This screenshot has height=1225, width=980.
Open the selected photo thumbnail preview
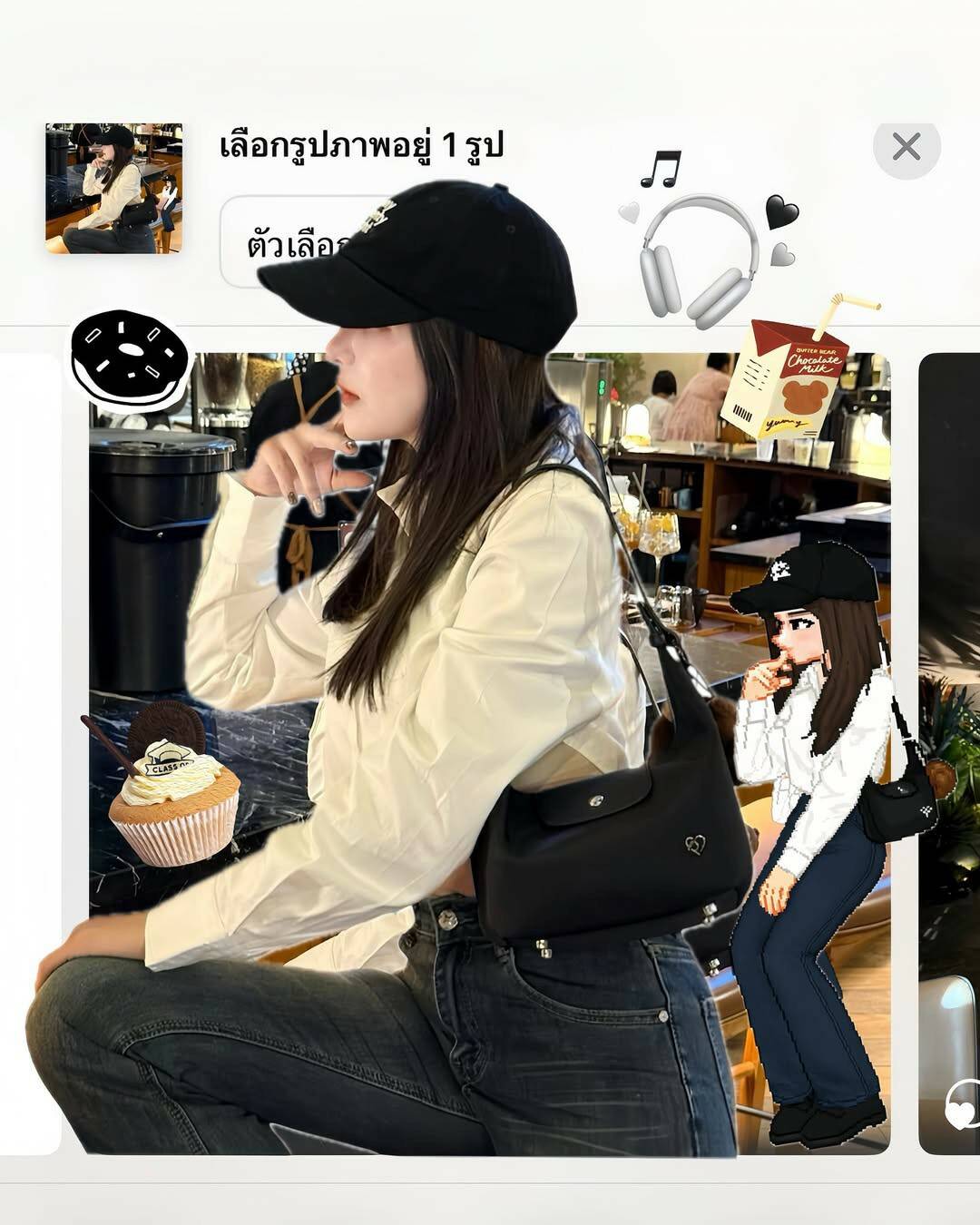tap(113, 186)
